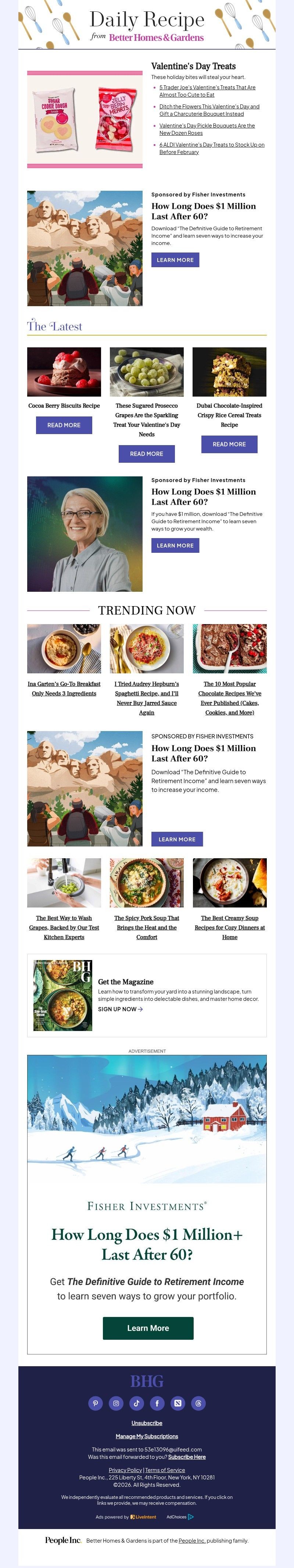Open Audrey Hepburn's Spaghetti Recipe article

pyautogui.click(x=147, y=698)
